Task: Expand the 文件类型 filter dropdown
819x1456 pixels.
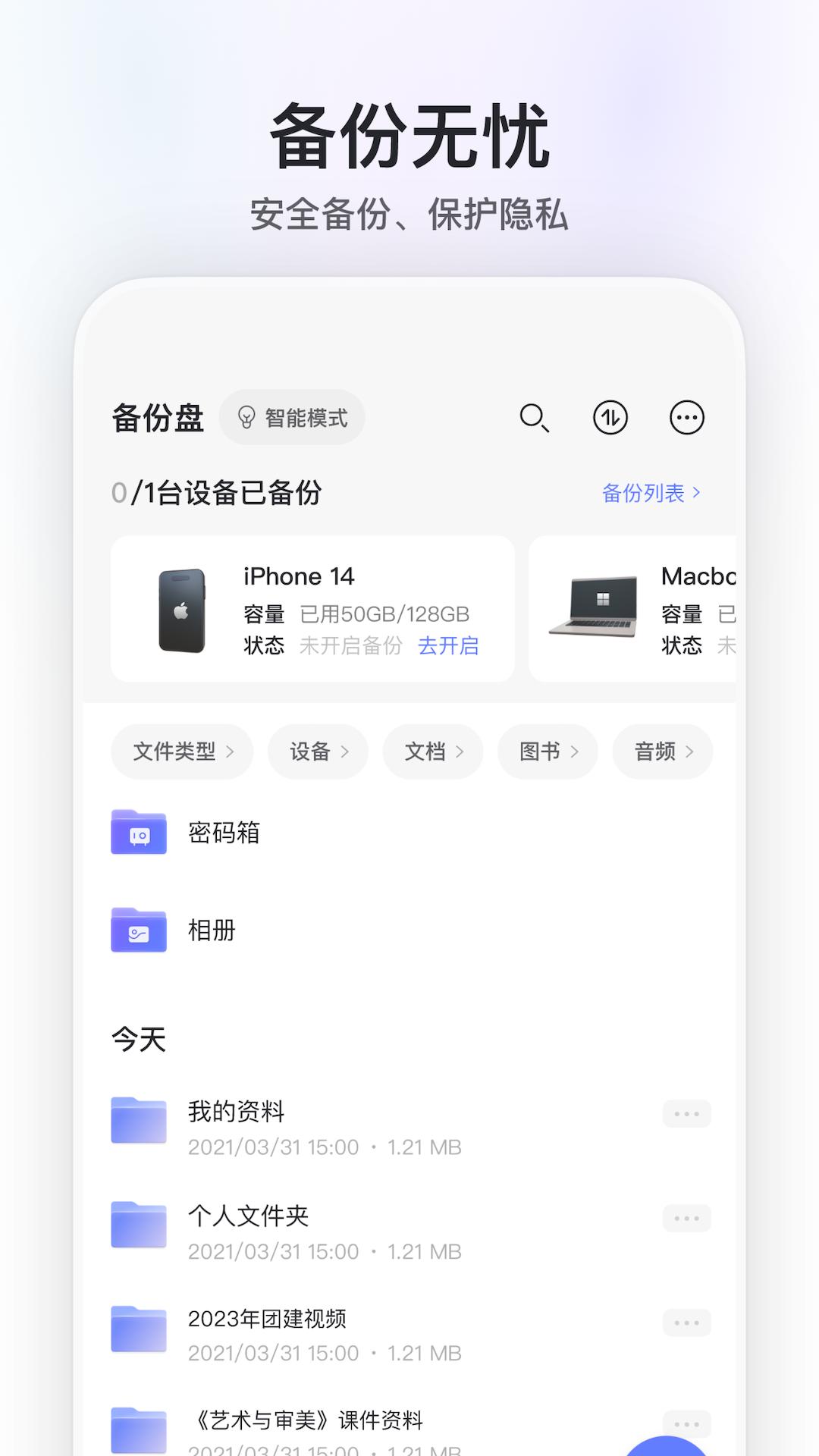Action: tap(181, 752)
